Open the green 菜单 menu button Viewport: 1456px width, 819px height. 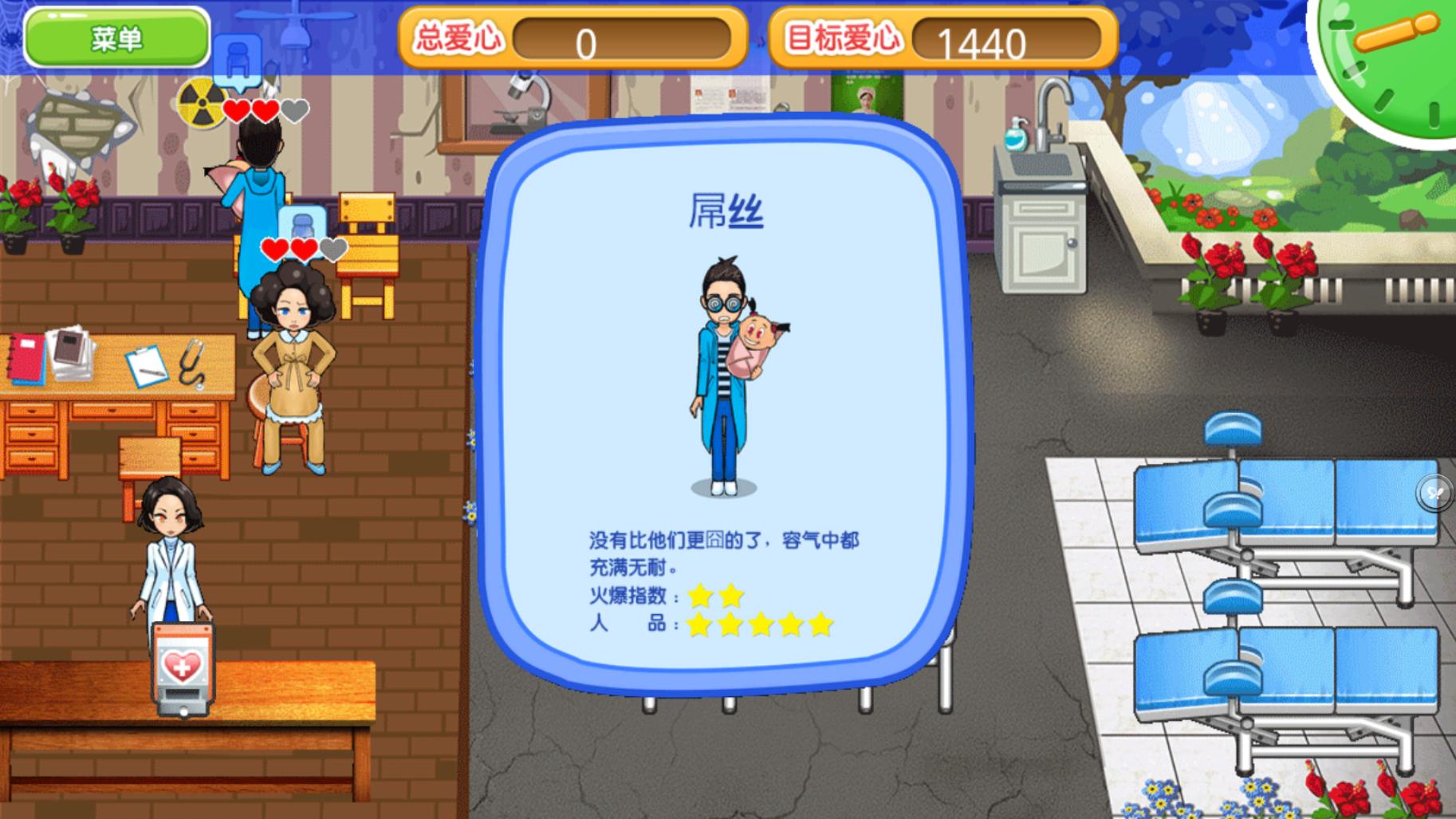[116, 37]
